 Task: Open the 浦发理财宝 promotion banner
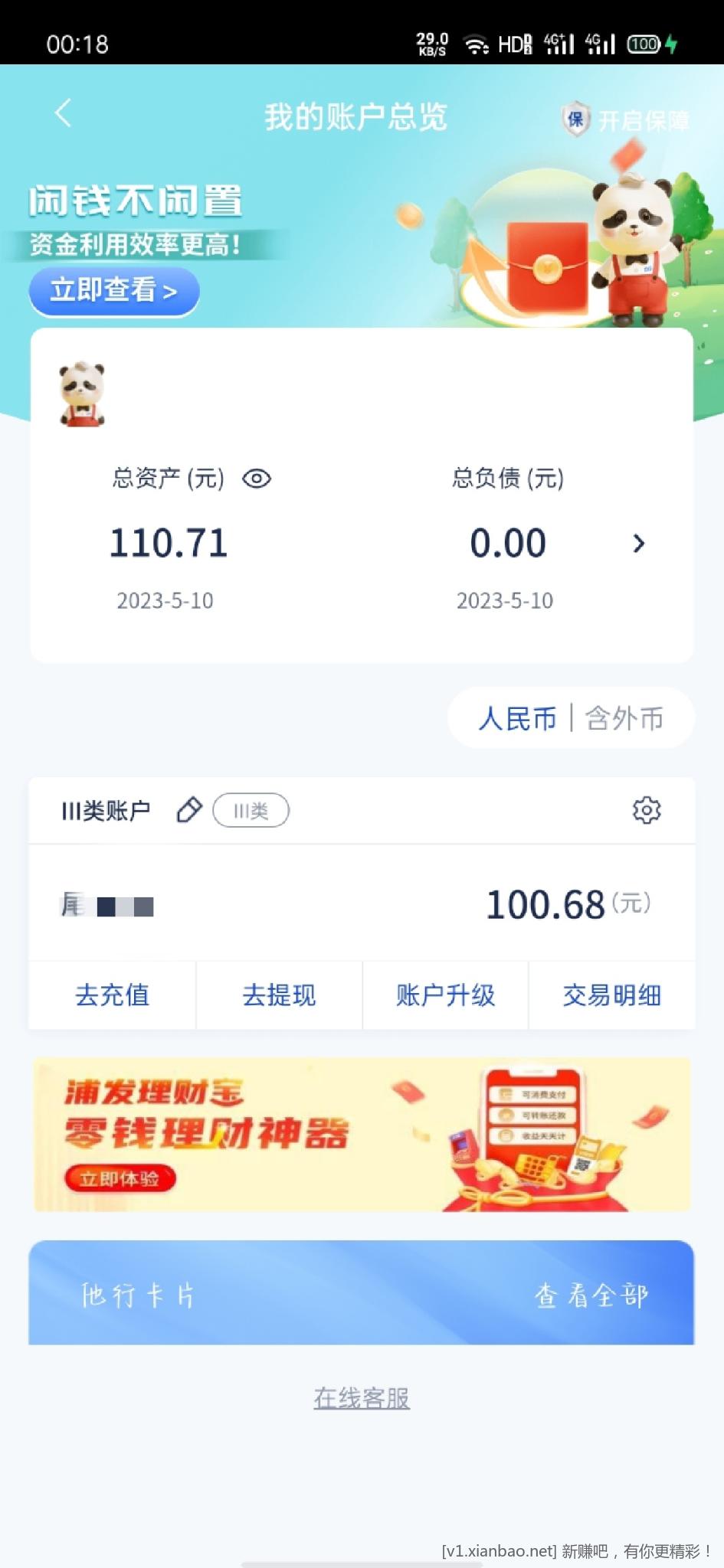tap(362, 1135)
